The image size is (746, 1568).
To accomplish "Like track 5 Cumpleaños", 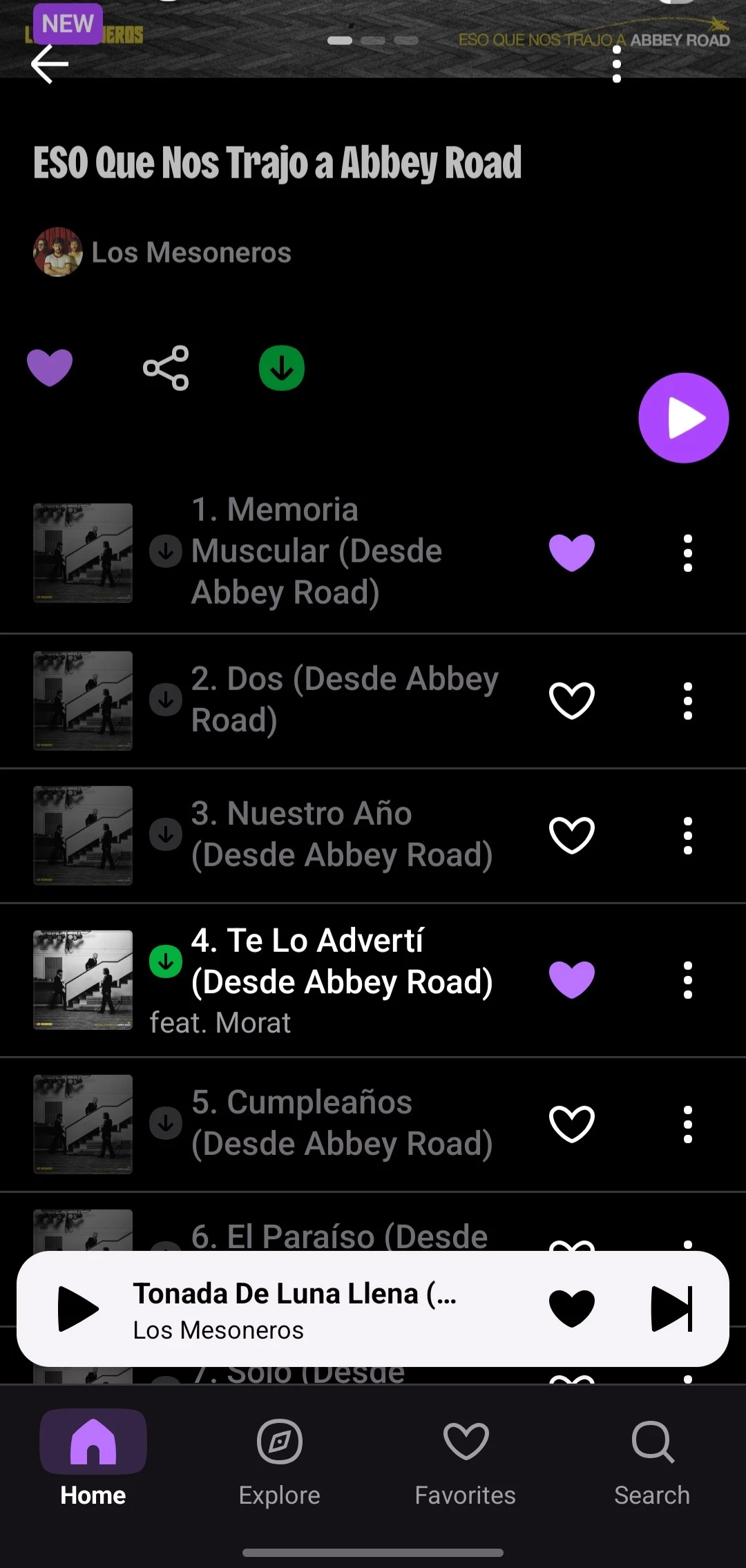I will [571, 1125].
